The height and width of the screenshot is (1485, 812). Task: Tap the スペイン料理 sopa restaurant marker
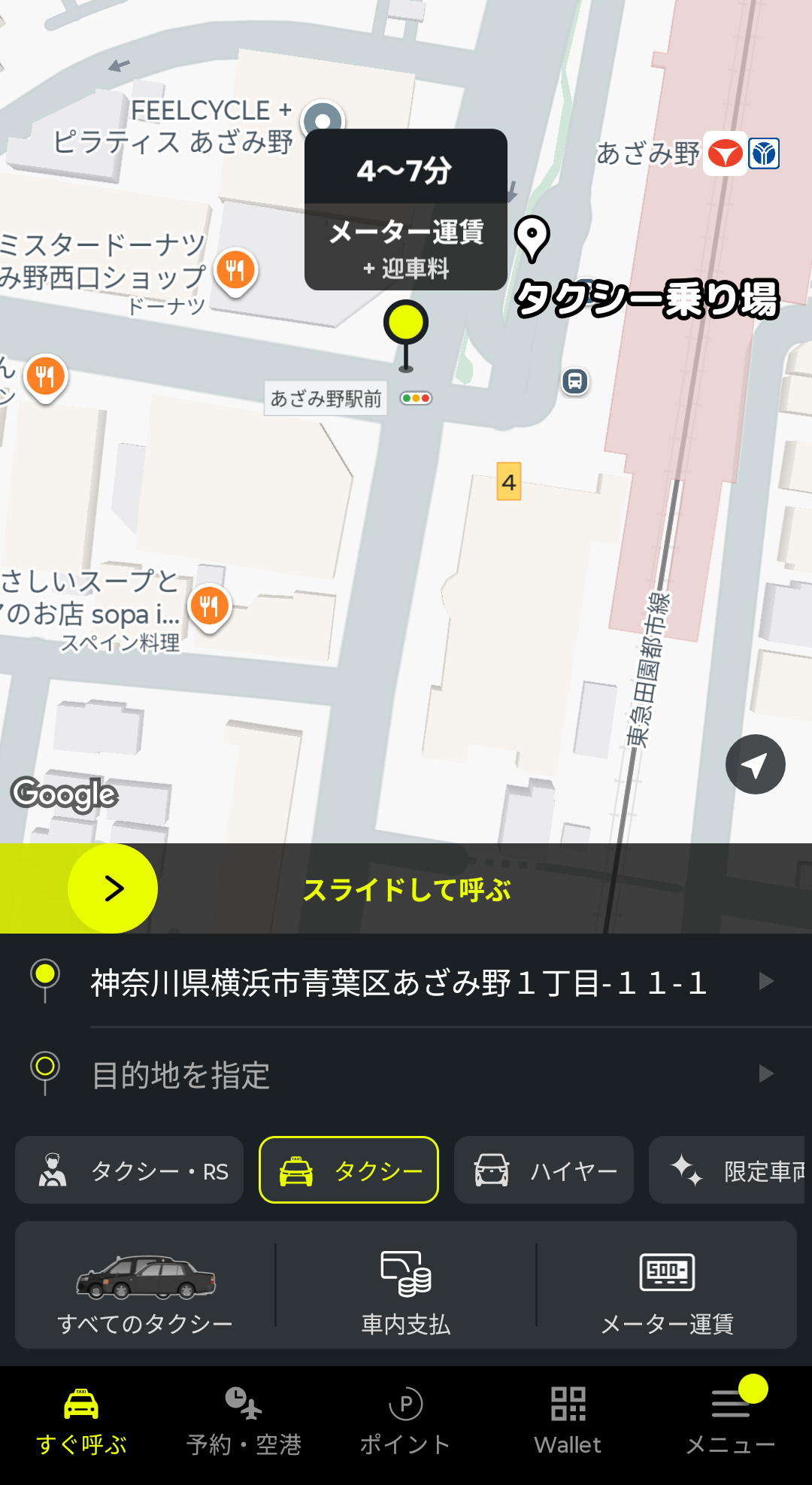pos(210,606)
